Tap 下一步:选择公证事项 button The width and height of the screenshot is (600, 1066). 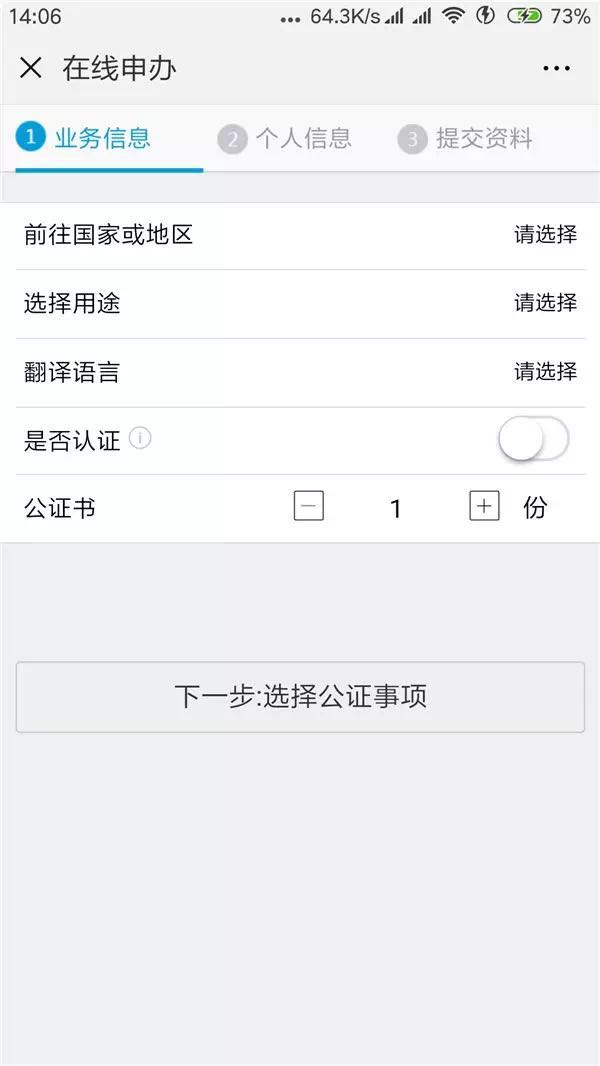click(300, 697)
